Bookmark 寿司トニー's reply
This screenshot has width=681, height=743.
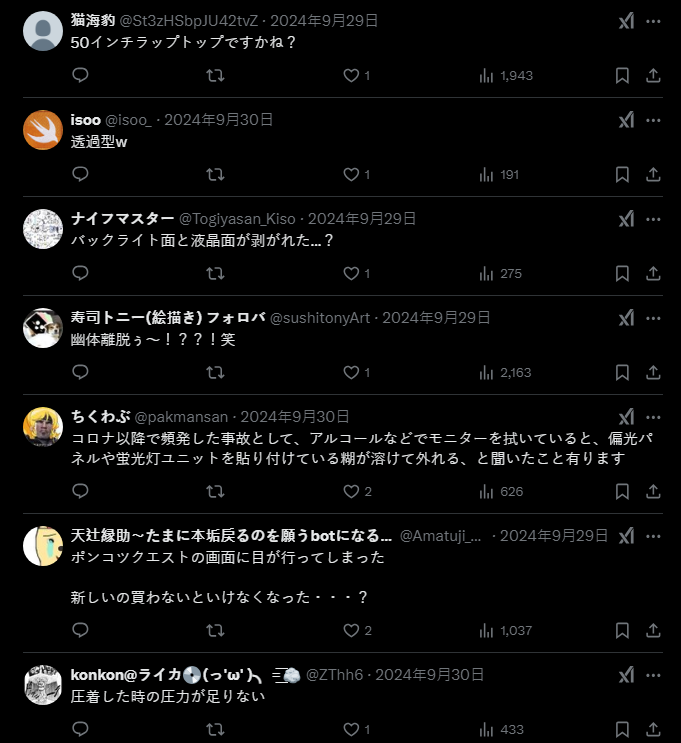pyautogui.click(x=622, y=372)
